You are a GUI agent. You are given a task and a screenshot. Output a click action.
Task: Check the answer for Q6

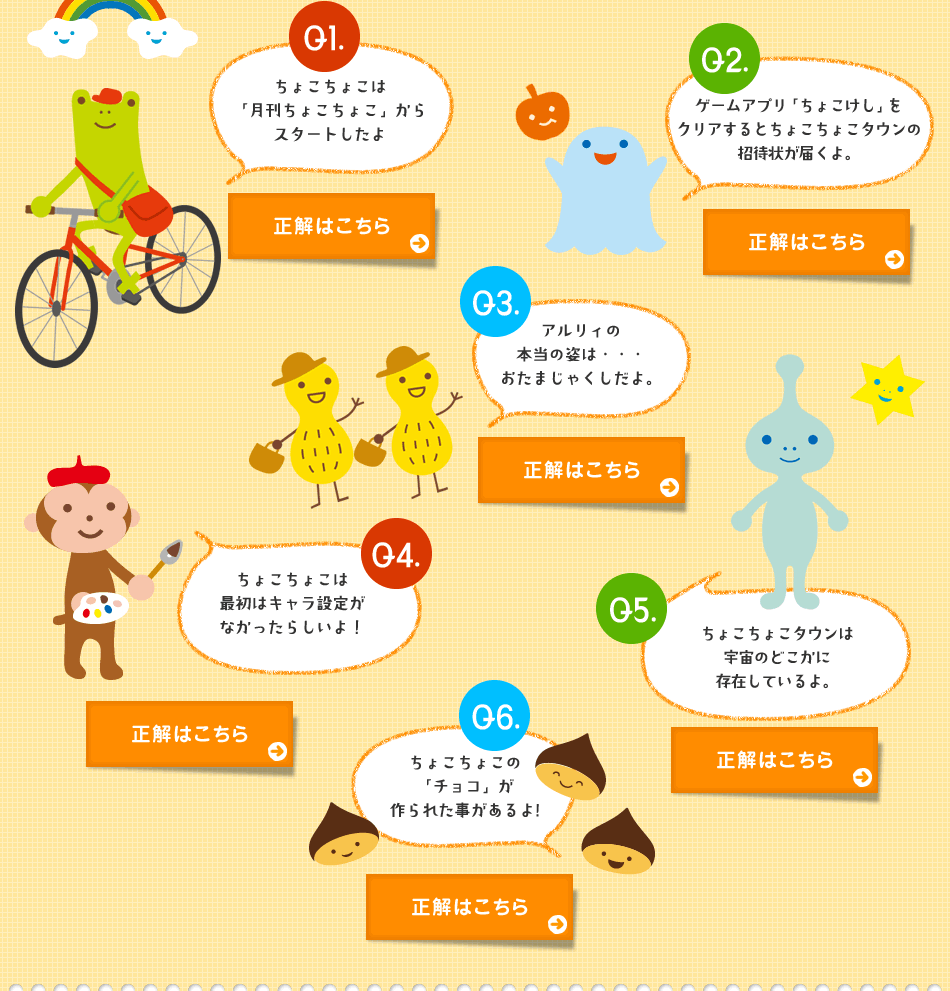coord(469,907)
